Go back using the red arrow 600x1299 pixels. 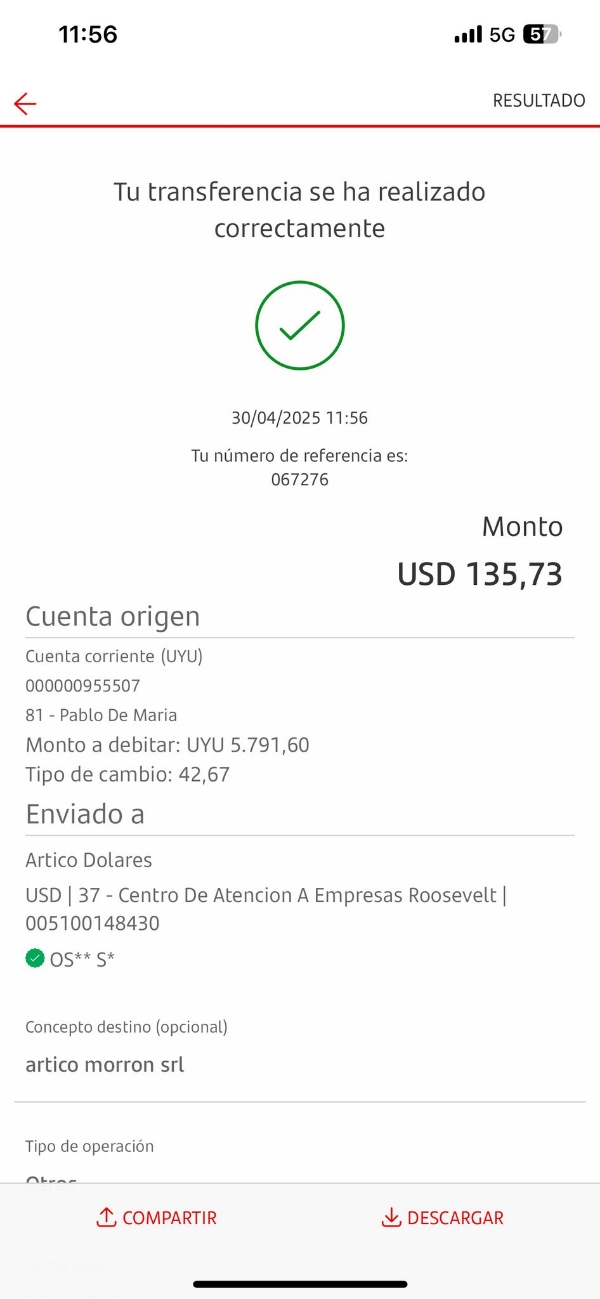[25, 103]
